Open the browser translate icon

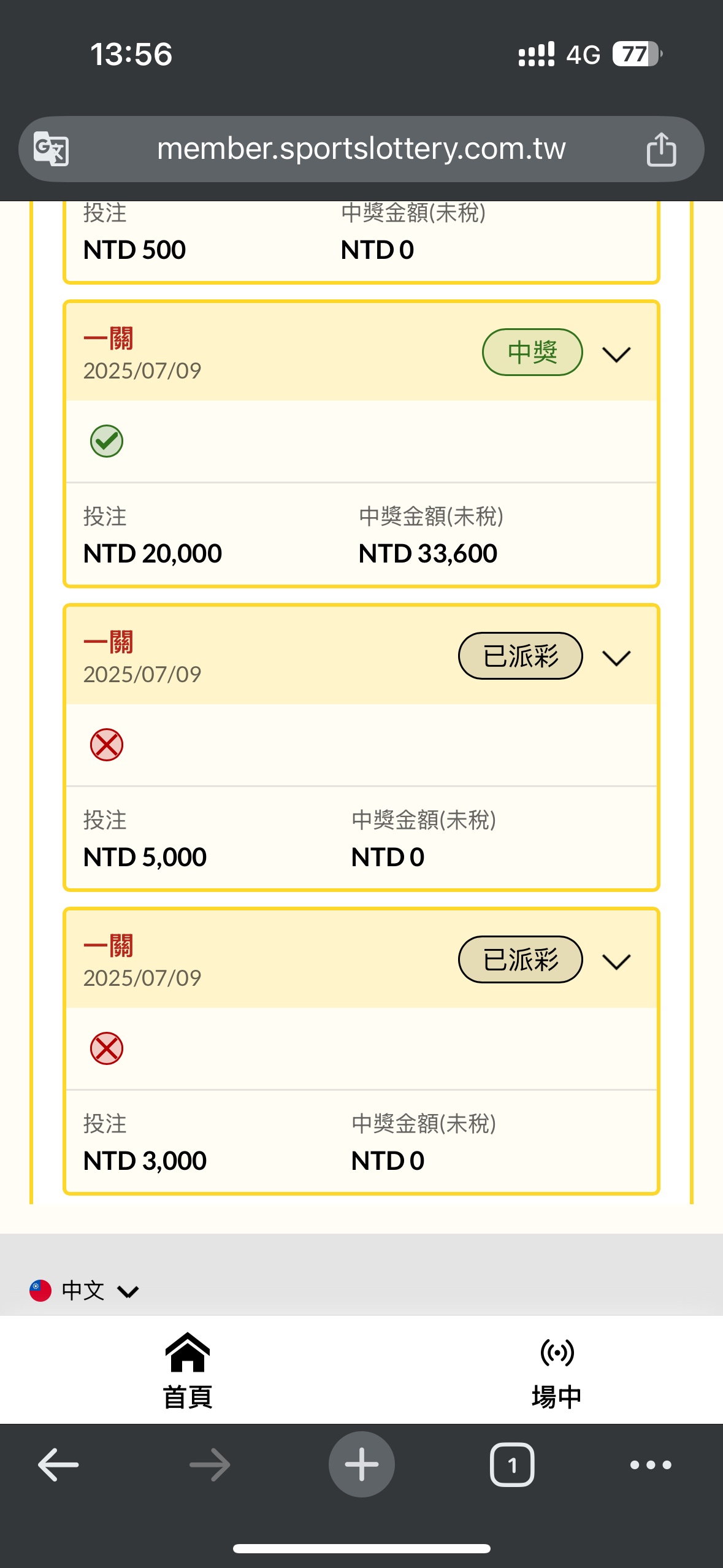(51, 149)
